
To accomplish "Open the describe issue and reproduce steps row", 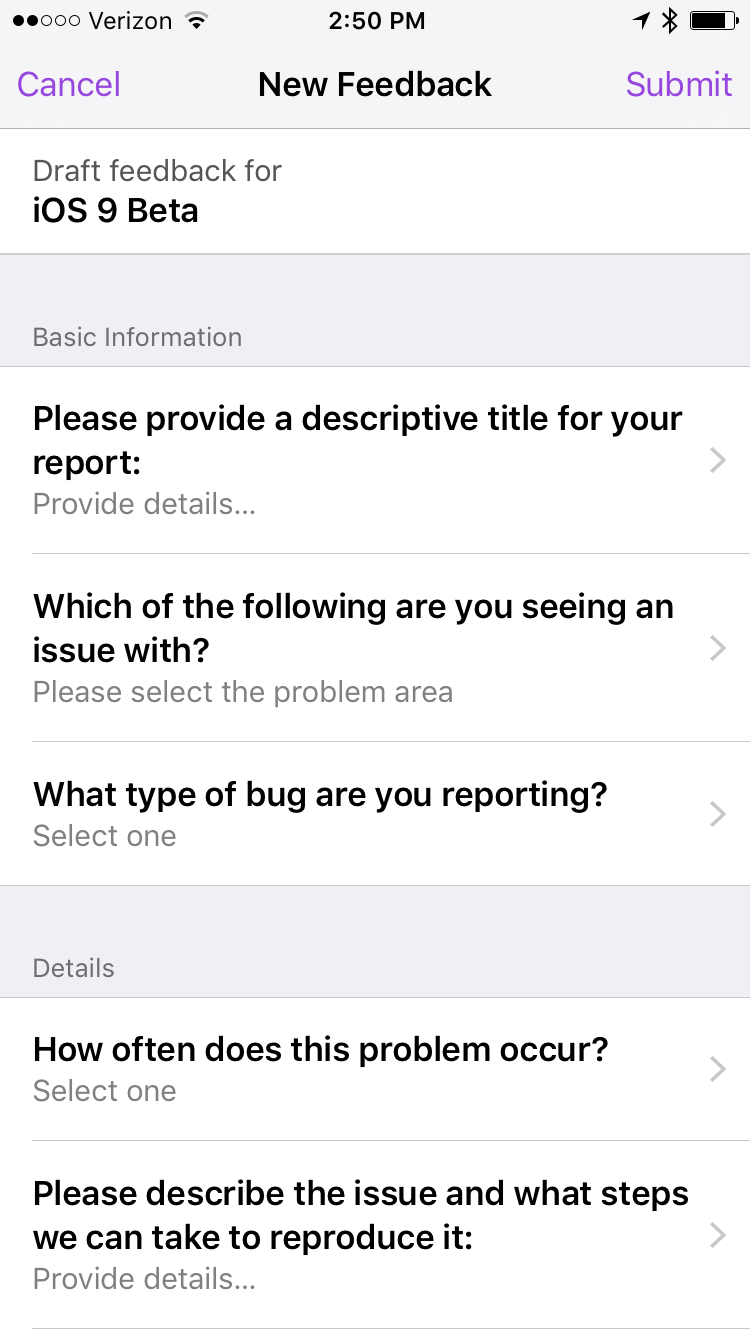I will point(375,1235).
